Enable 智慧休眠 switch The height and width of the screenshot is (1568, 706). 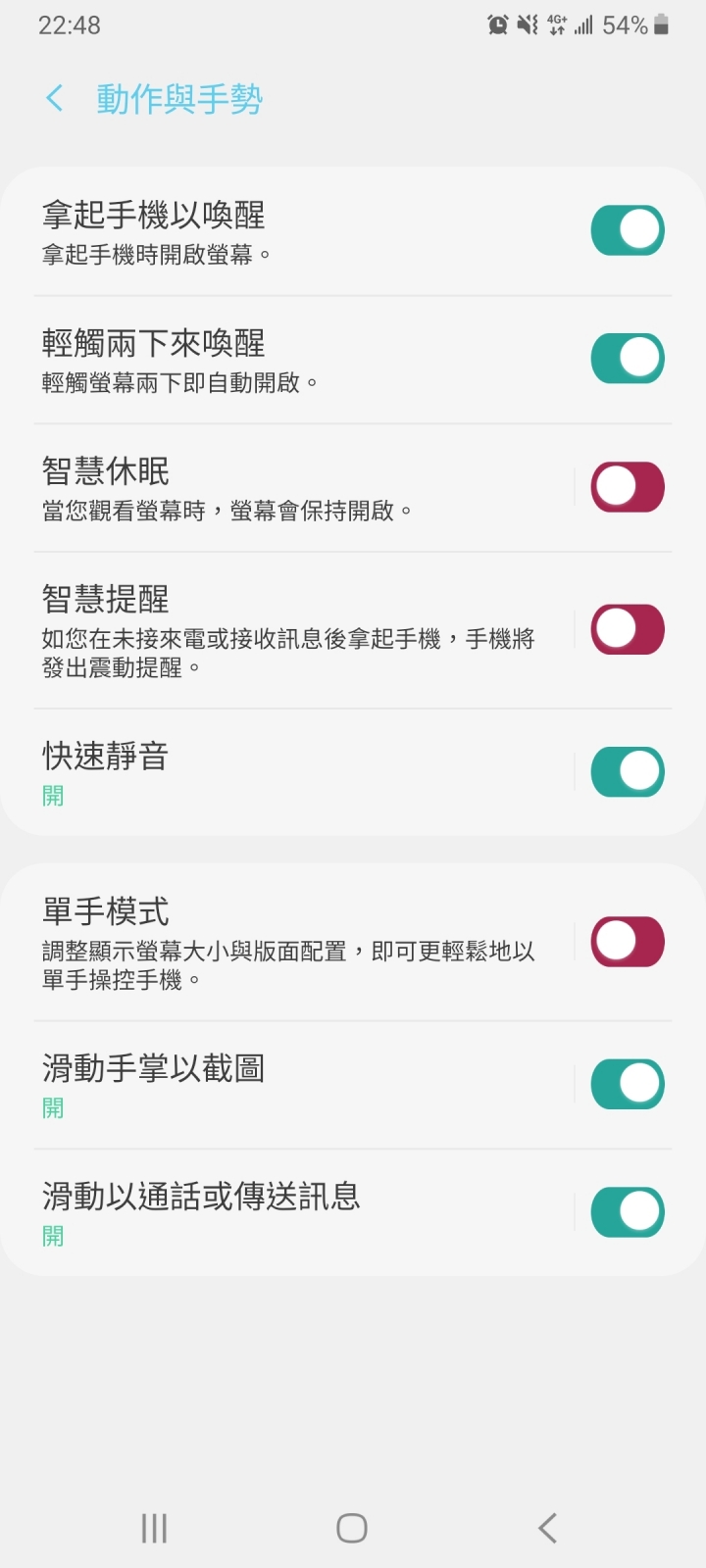pyautogui.click(x=628, y=487)
